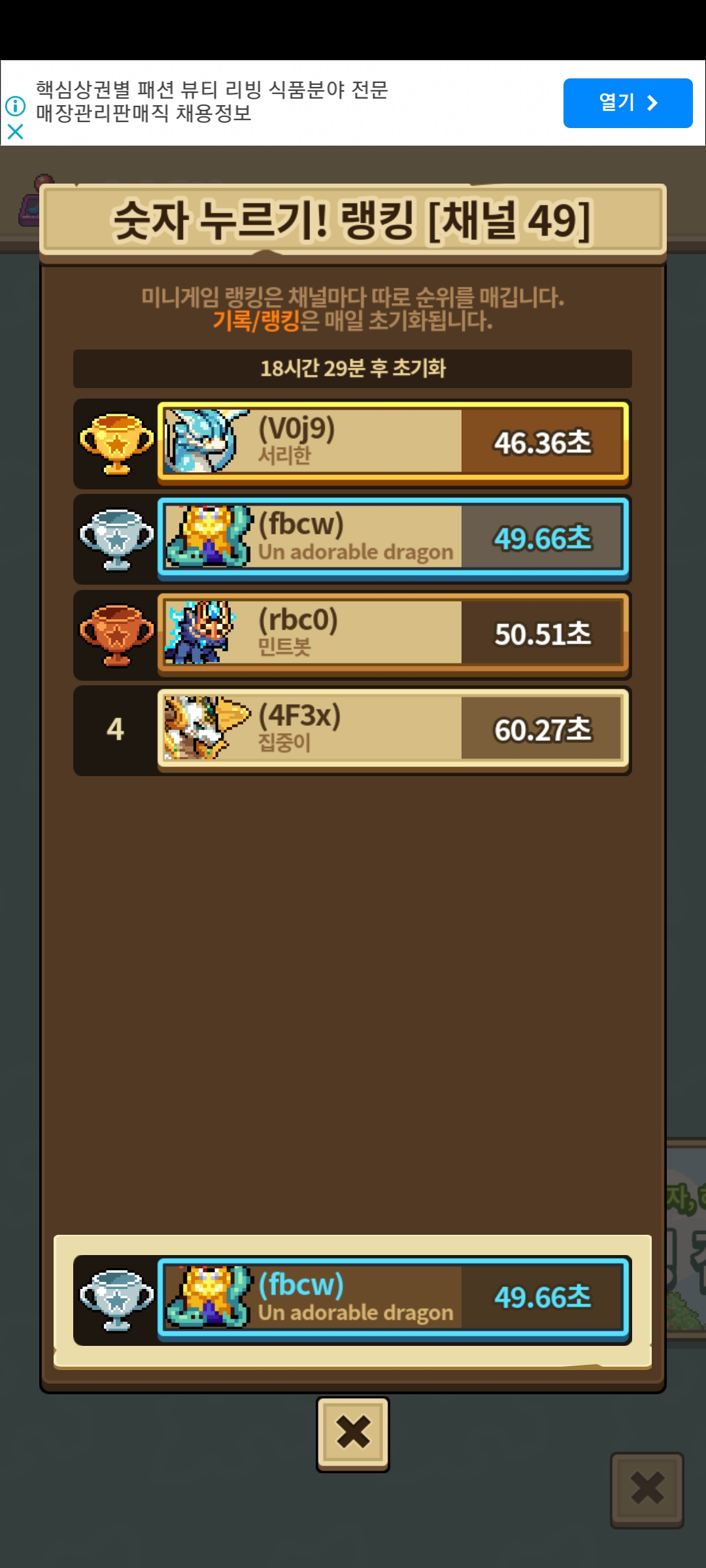Close the ranking dialog with the X button
Screen dimensions: 706x1568
click(353, 1433)
